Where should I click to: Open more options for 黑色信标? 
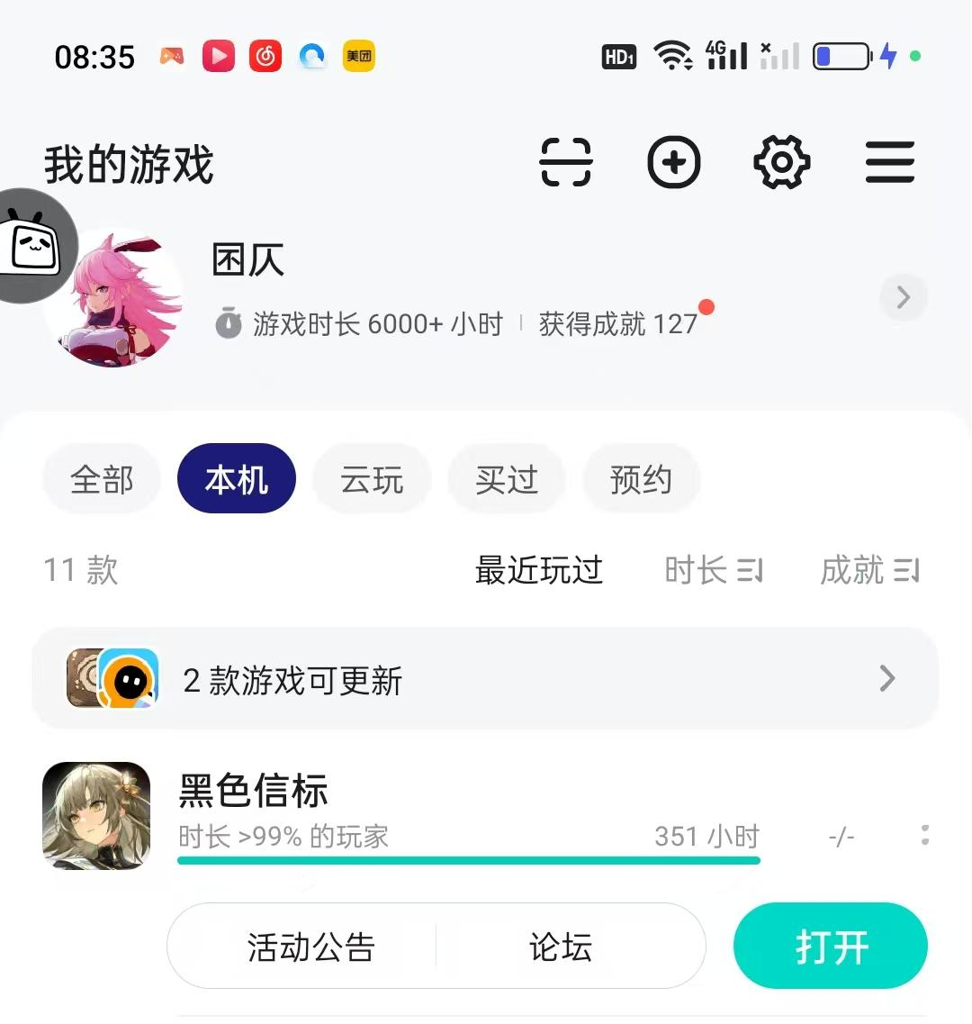pos(925,835)
